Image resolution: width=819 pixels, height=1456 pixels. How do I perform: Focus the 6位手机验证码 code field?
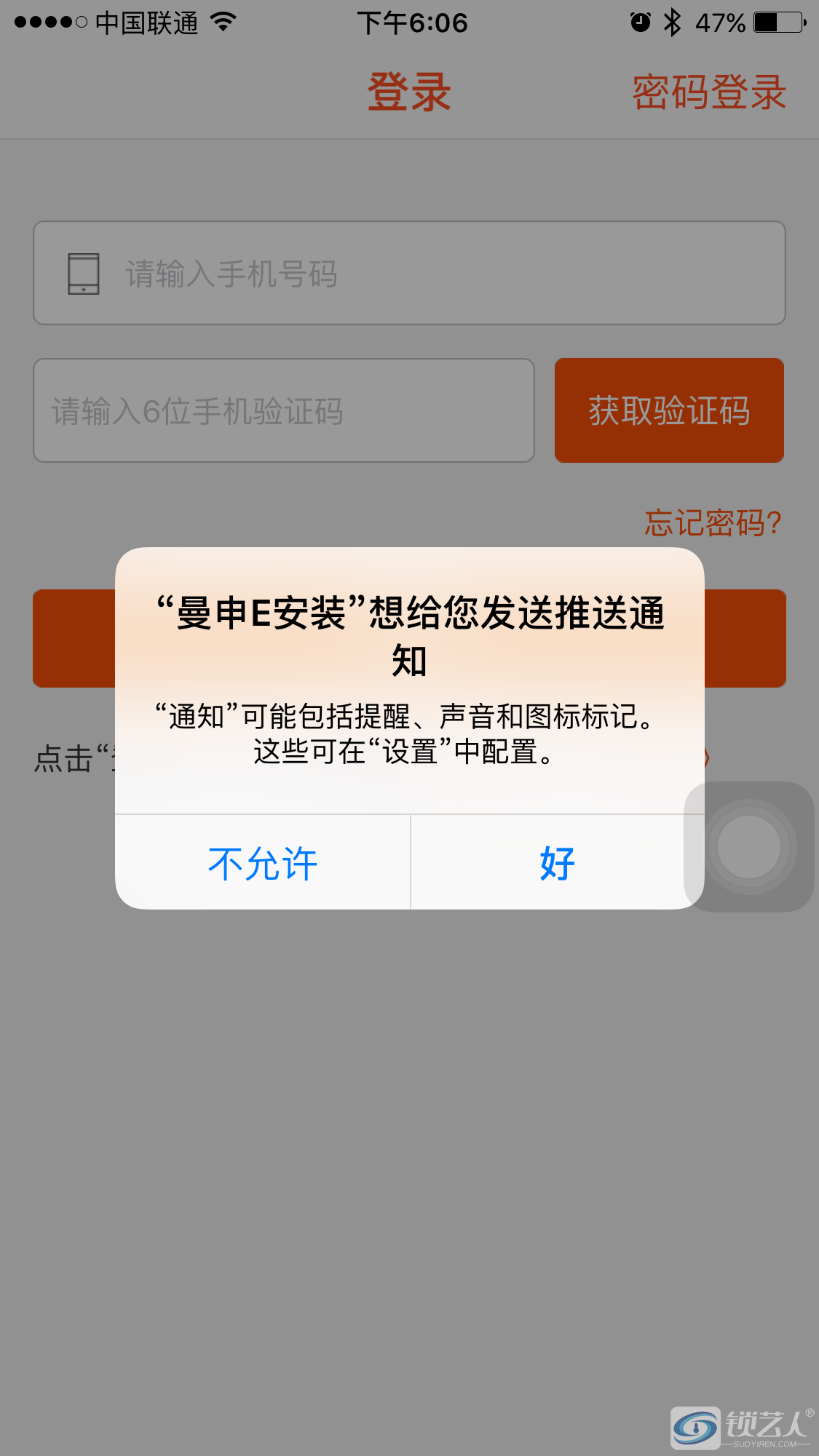[284, 411]
